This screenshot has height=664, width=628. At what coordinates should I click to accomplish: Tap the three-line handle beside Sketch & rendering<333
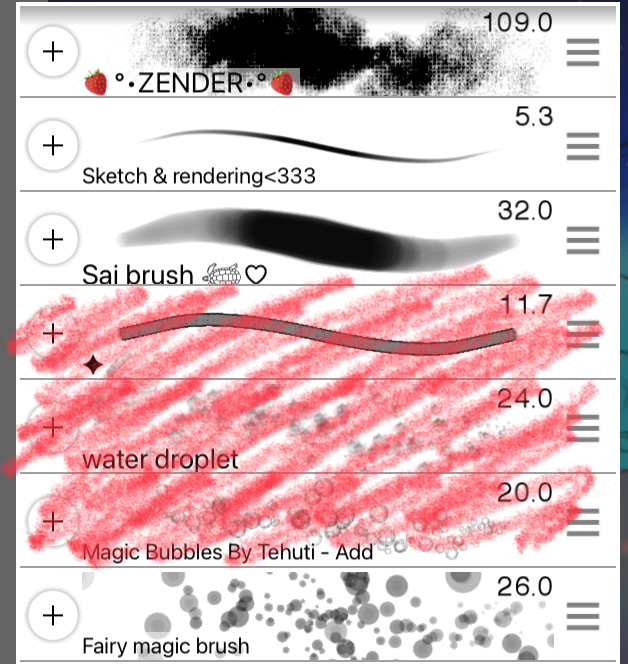click(x=583, y=146)
